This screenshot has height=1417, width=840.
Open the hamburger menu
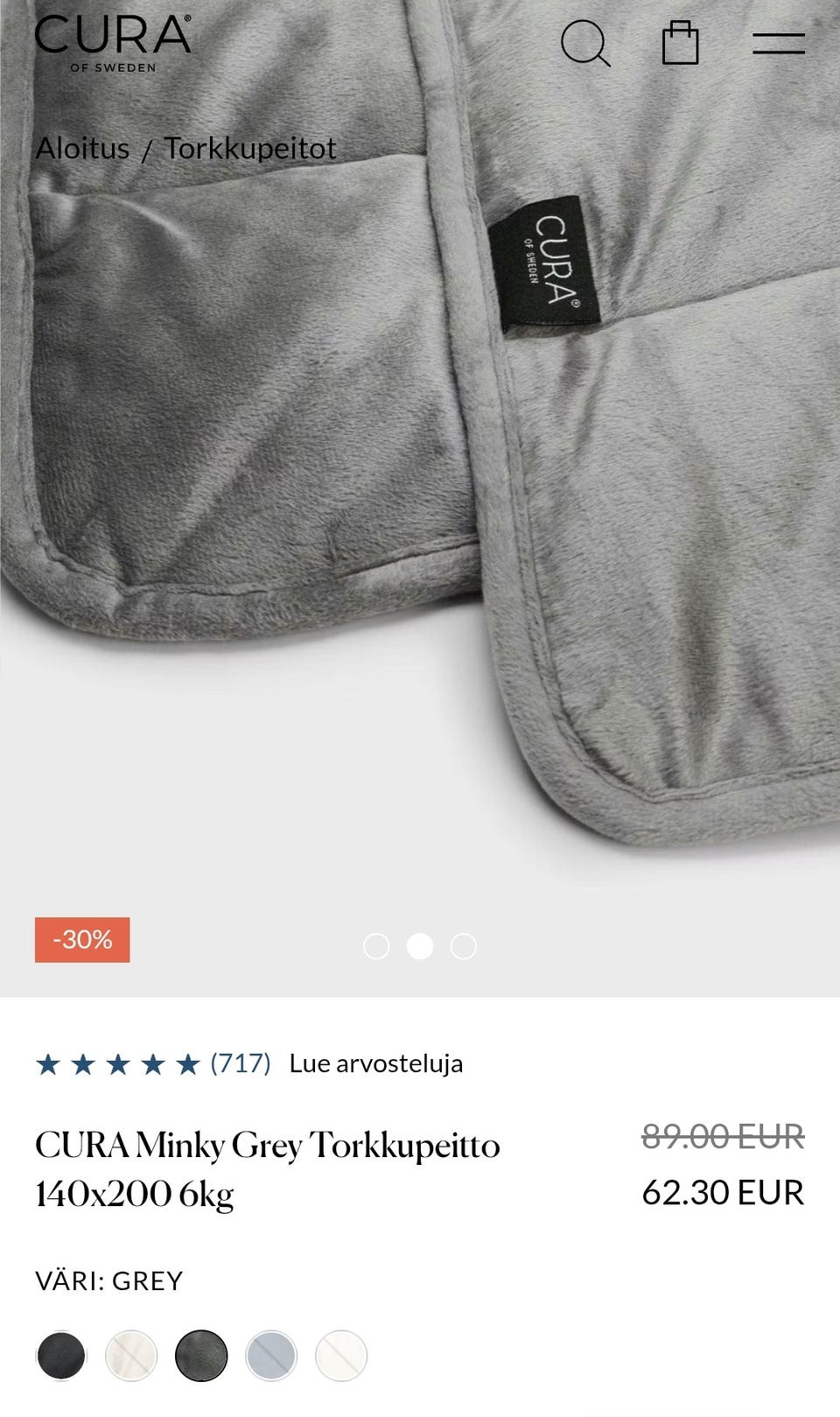pyautogui.click(x=778, y=44)
